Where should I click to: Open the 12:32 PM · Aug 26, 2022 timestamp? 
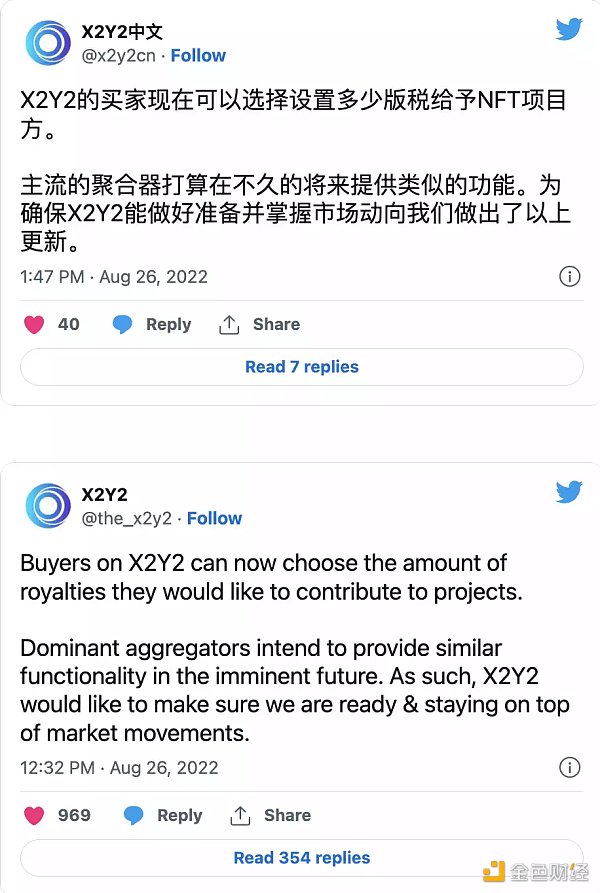coord(119,768)
